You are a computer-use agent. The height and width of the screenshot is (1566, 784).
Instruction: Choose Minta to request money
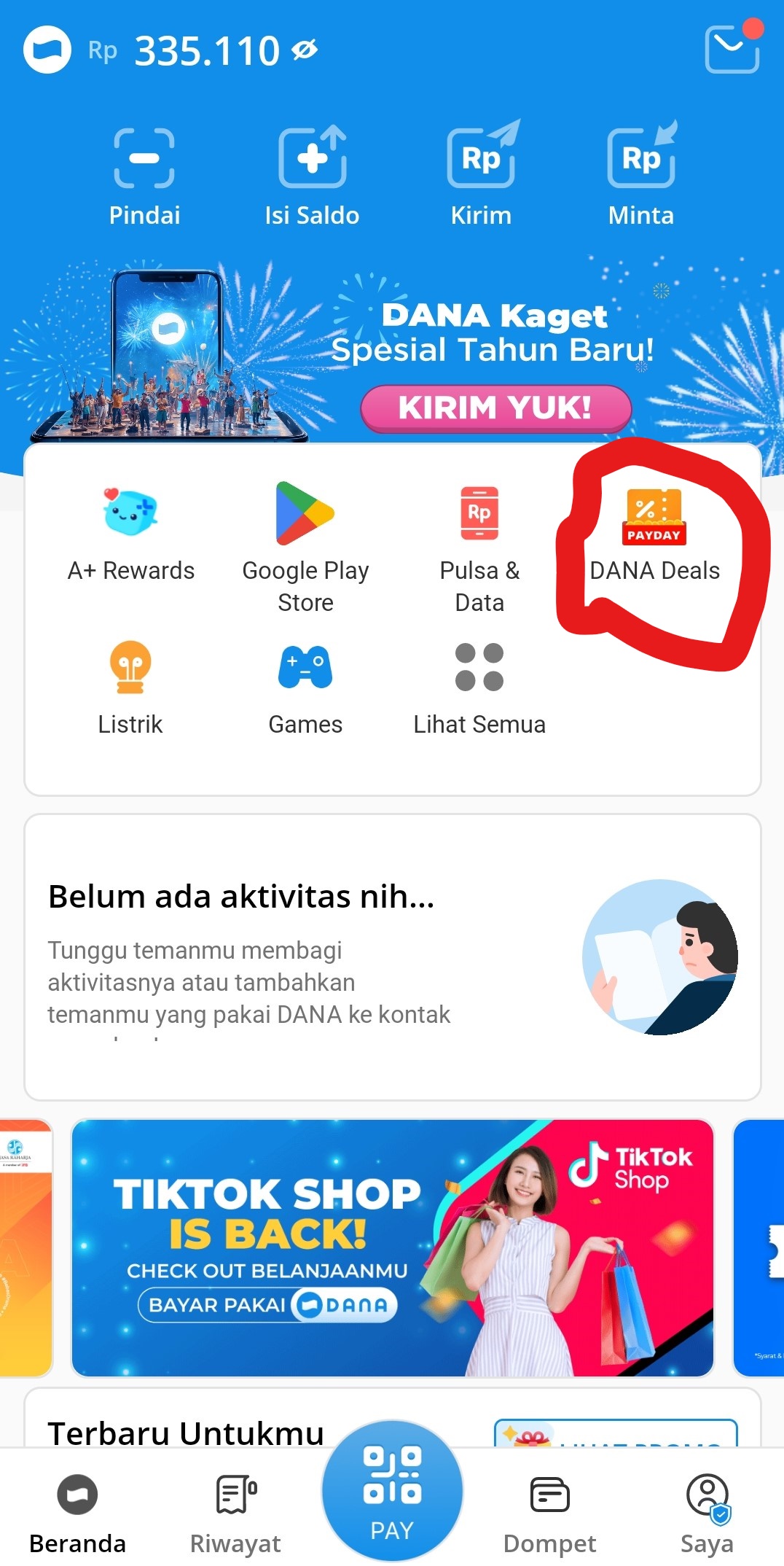(641, 176)
